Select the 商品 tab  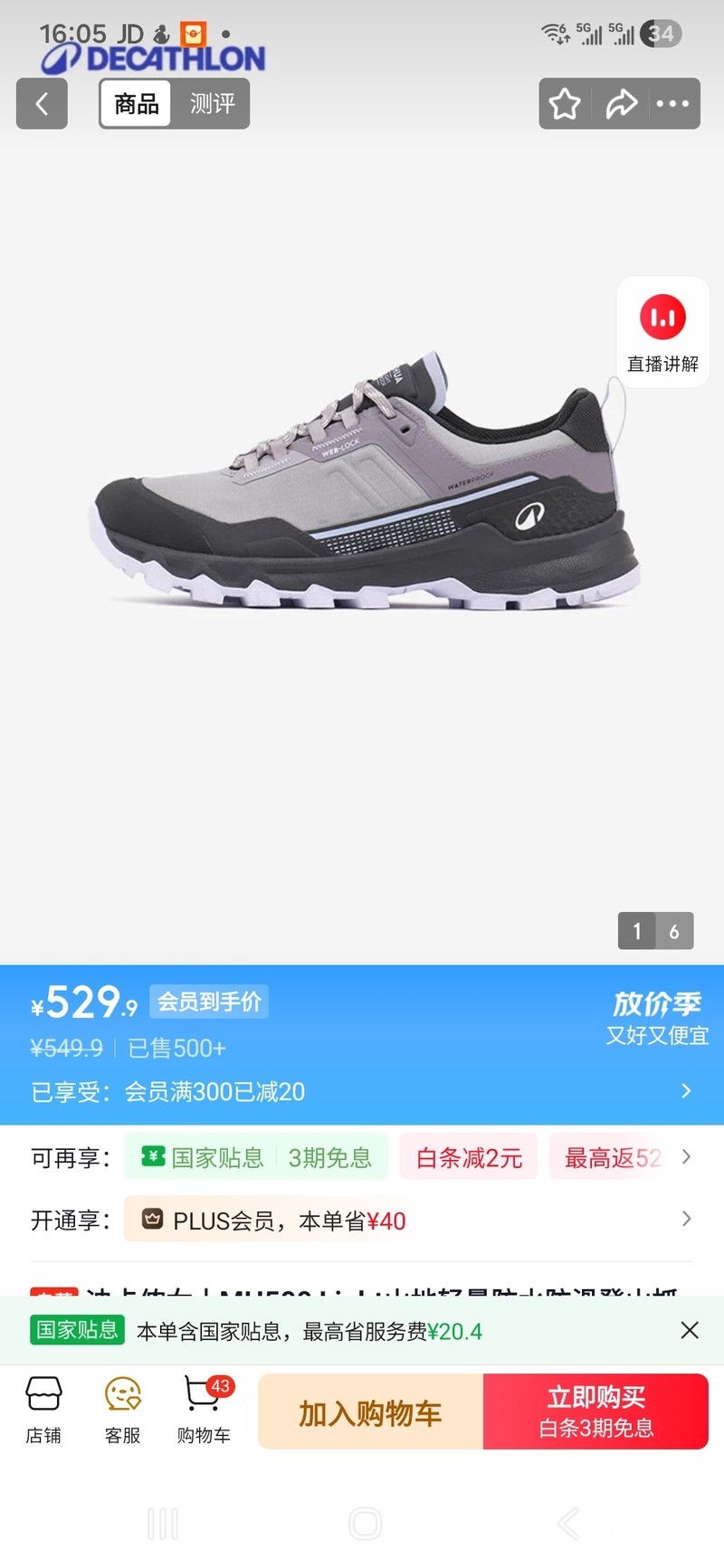coord(137,104)
